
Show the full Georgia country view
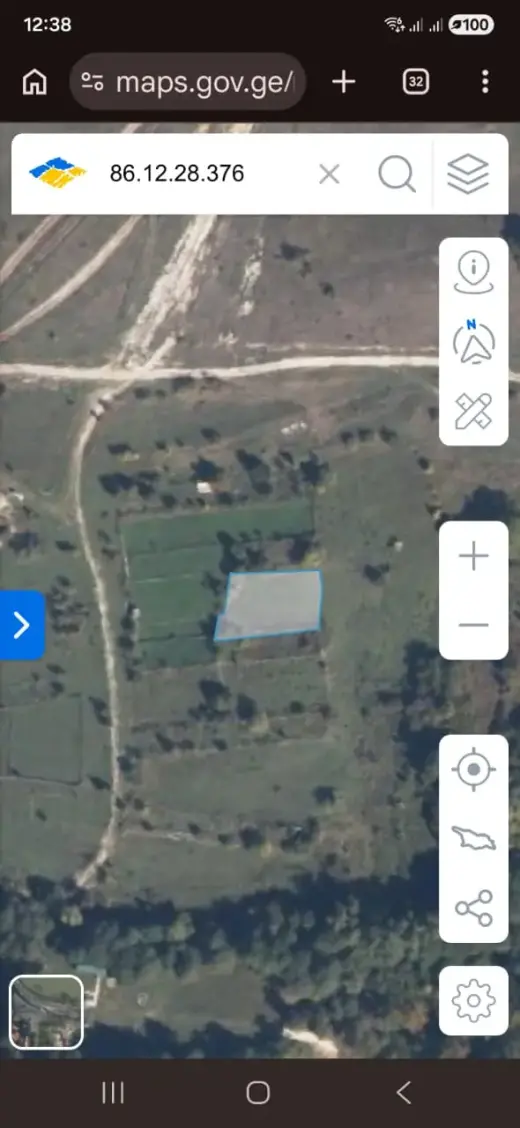pos(473,839)
